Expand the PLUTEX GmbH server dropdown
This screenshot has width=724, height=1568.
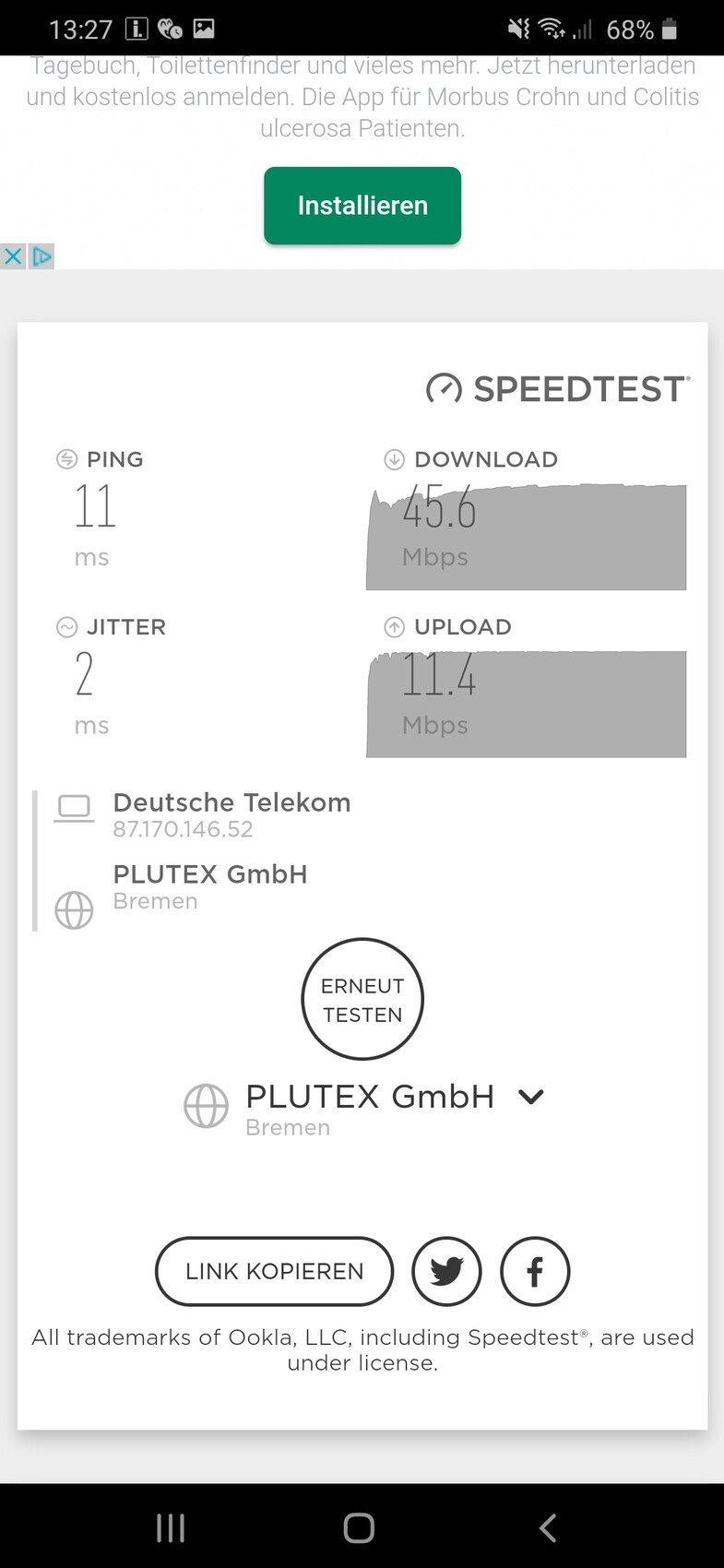[x=531, y=1097]
